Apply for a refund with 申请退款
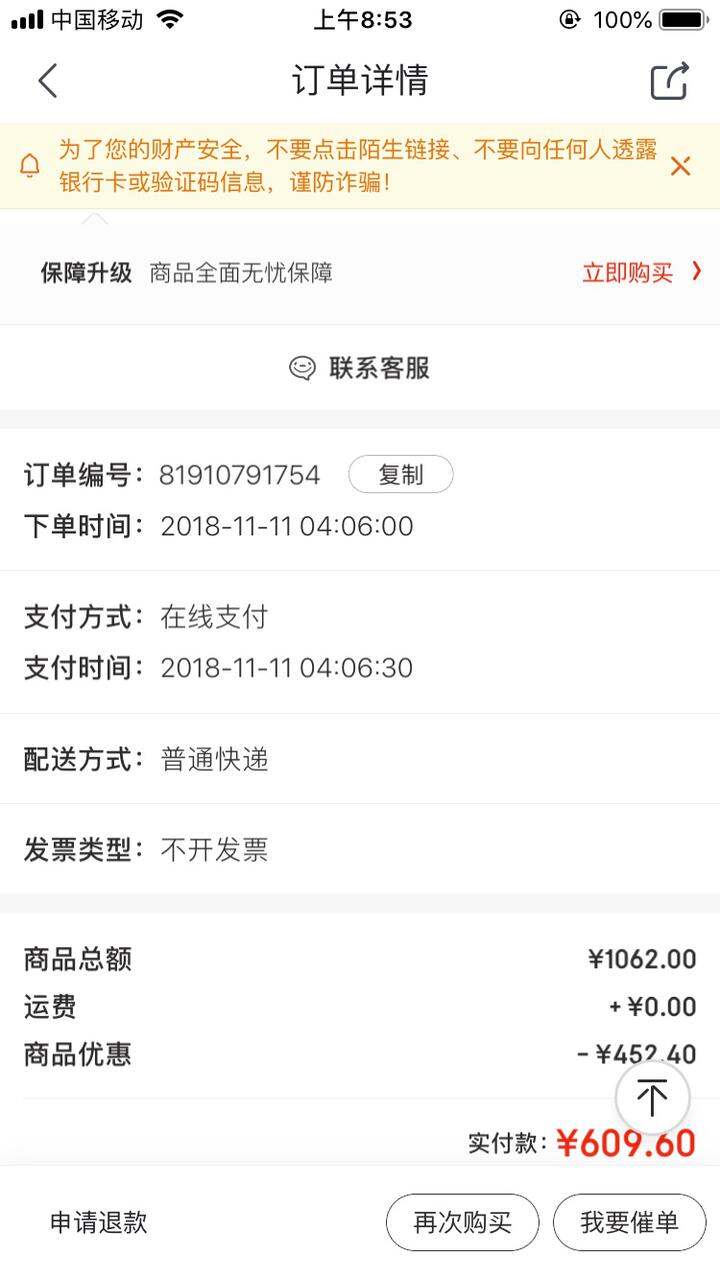The width and height of the screenshot is (720, 1280). (99, 1222)
